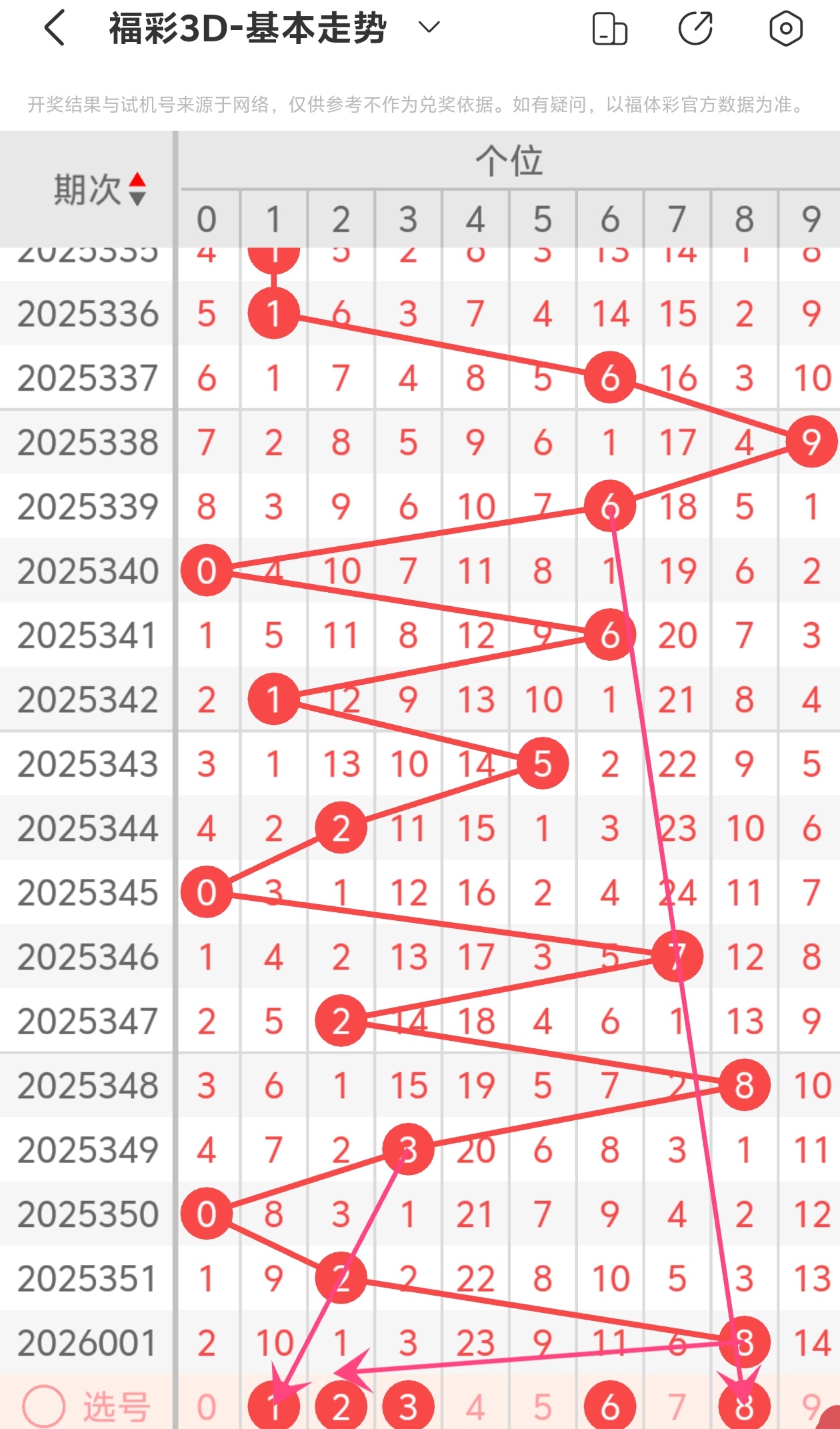The width and height of the screenshot is (840, 1429).
Task: Deselect number 2 in the 选号 row
Action: tap(341, 1407)
